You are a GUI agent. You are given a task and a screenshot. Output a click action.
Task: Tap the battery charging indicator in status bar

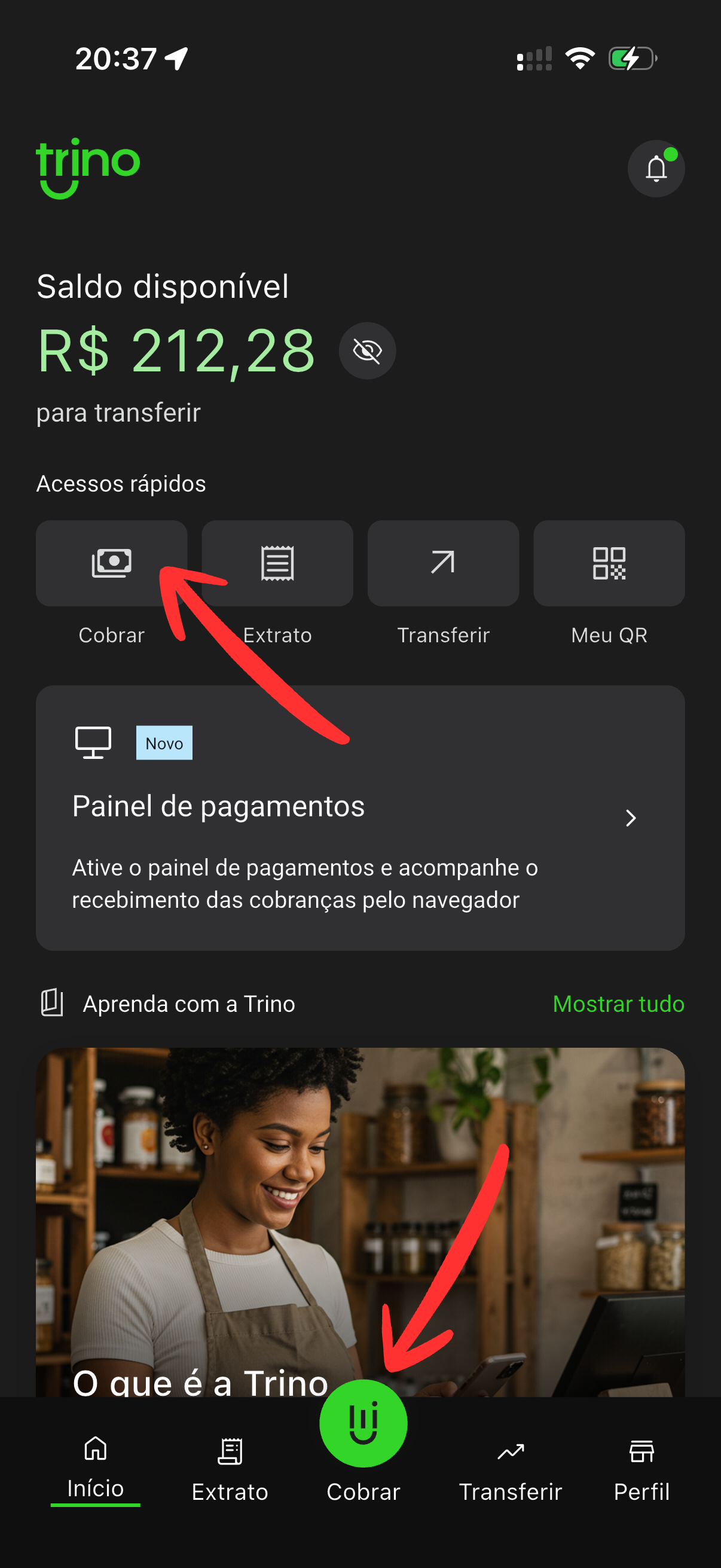(631, 59)
